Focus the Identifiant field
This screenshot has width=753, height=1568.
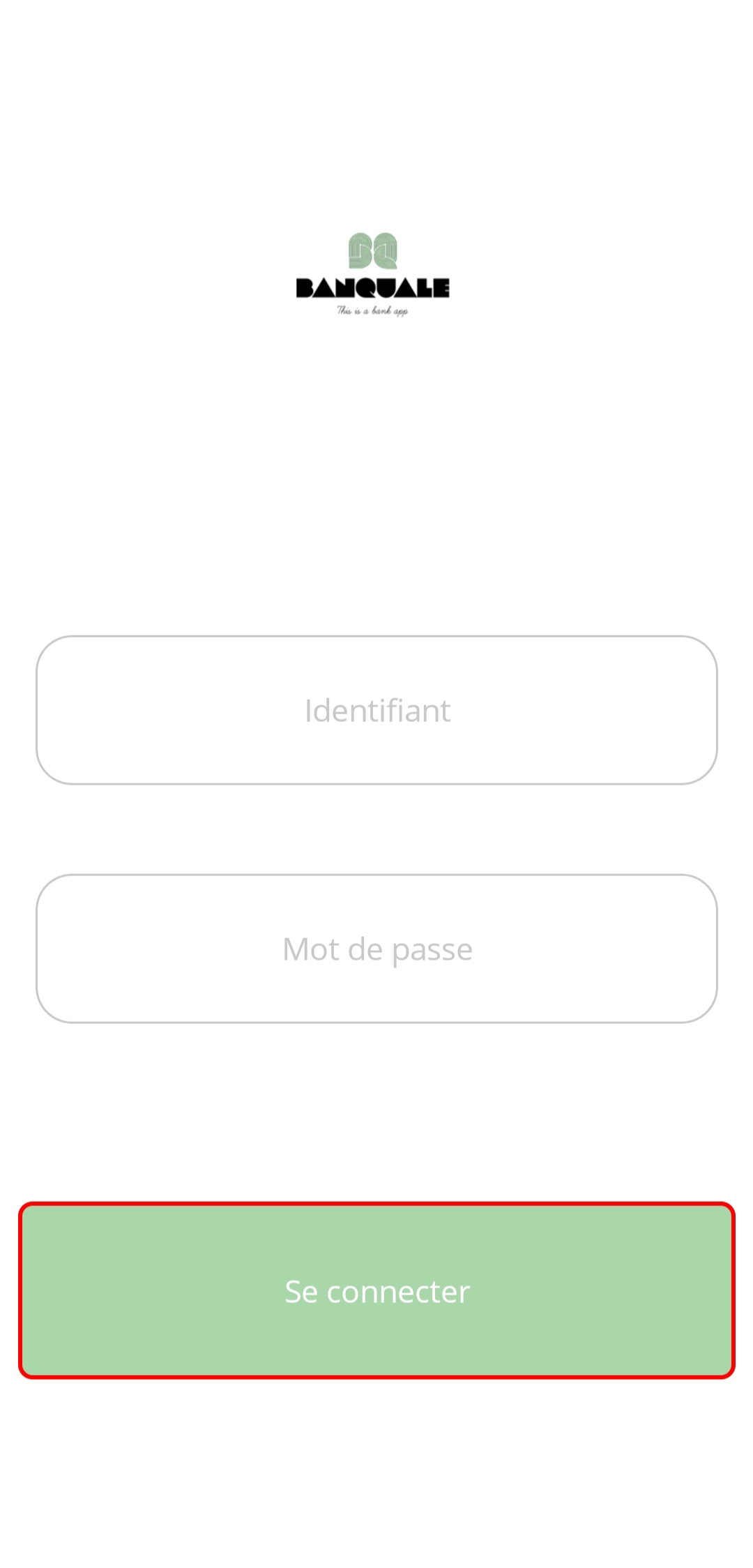click(376, 710)
